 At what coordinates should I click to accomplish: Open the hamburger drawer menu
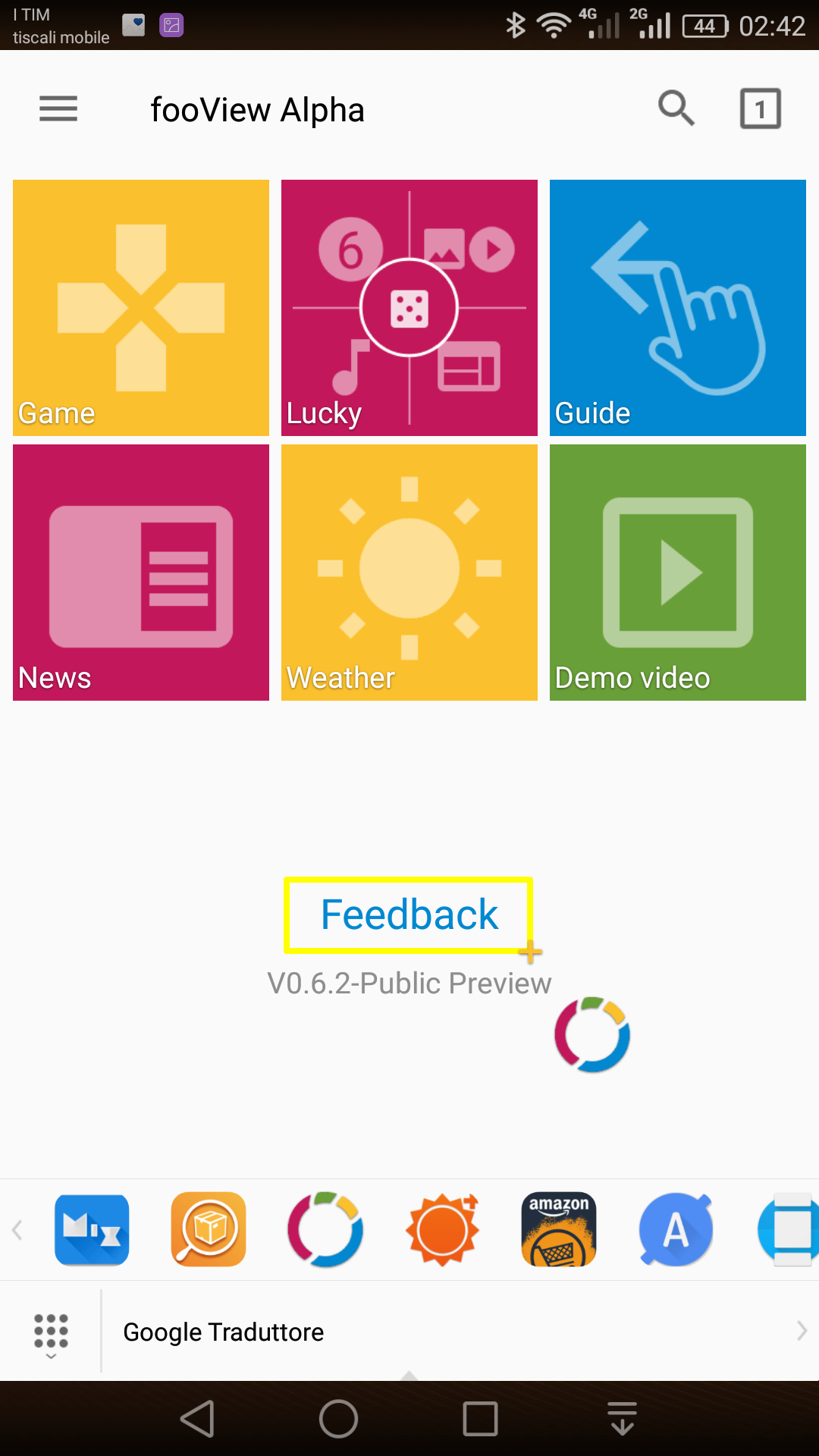(58, 109)
